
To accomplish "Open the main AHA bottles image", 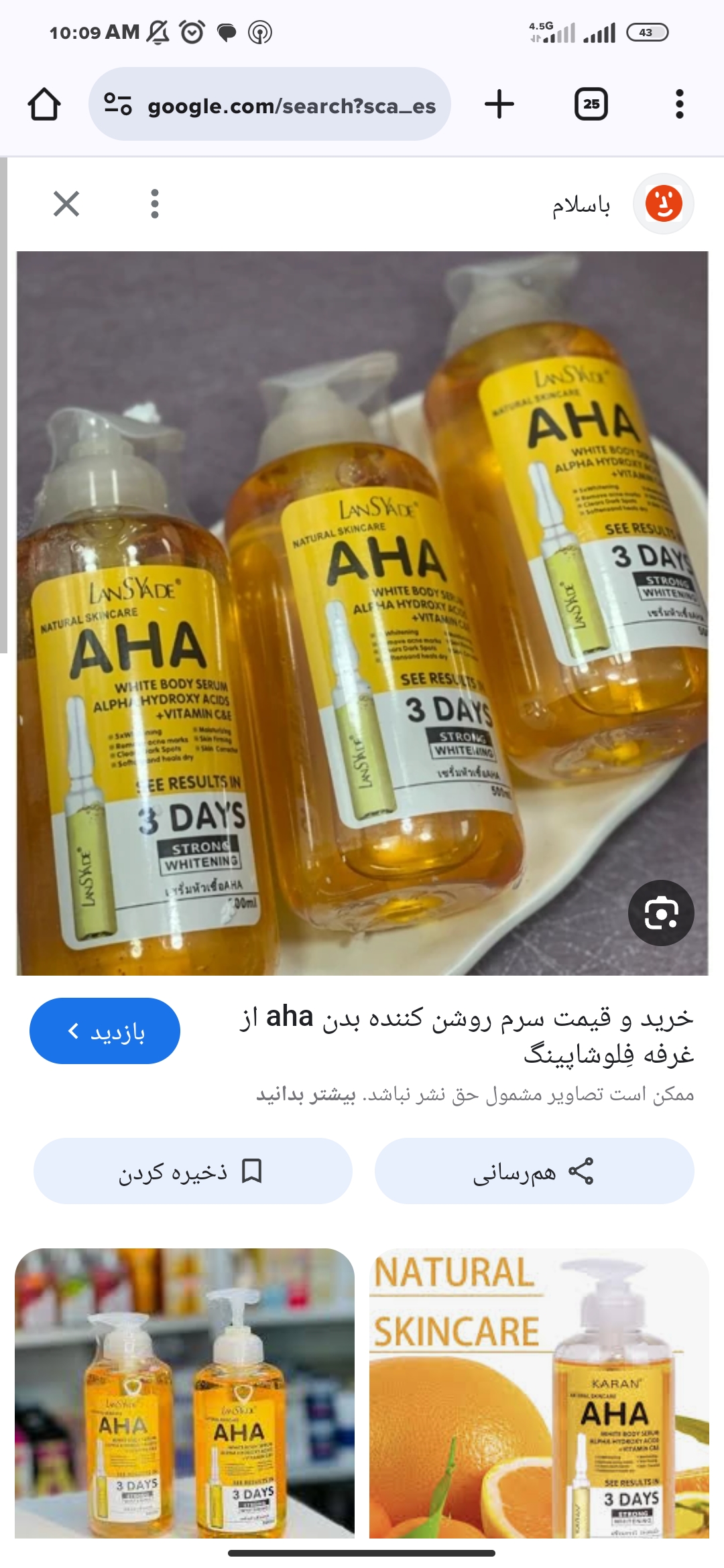I will [x=362, y=613].
